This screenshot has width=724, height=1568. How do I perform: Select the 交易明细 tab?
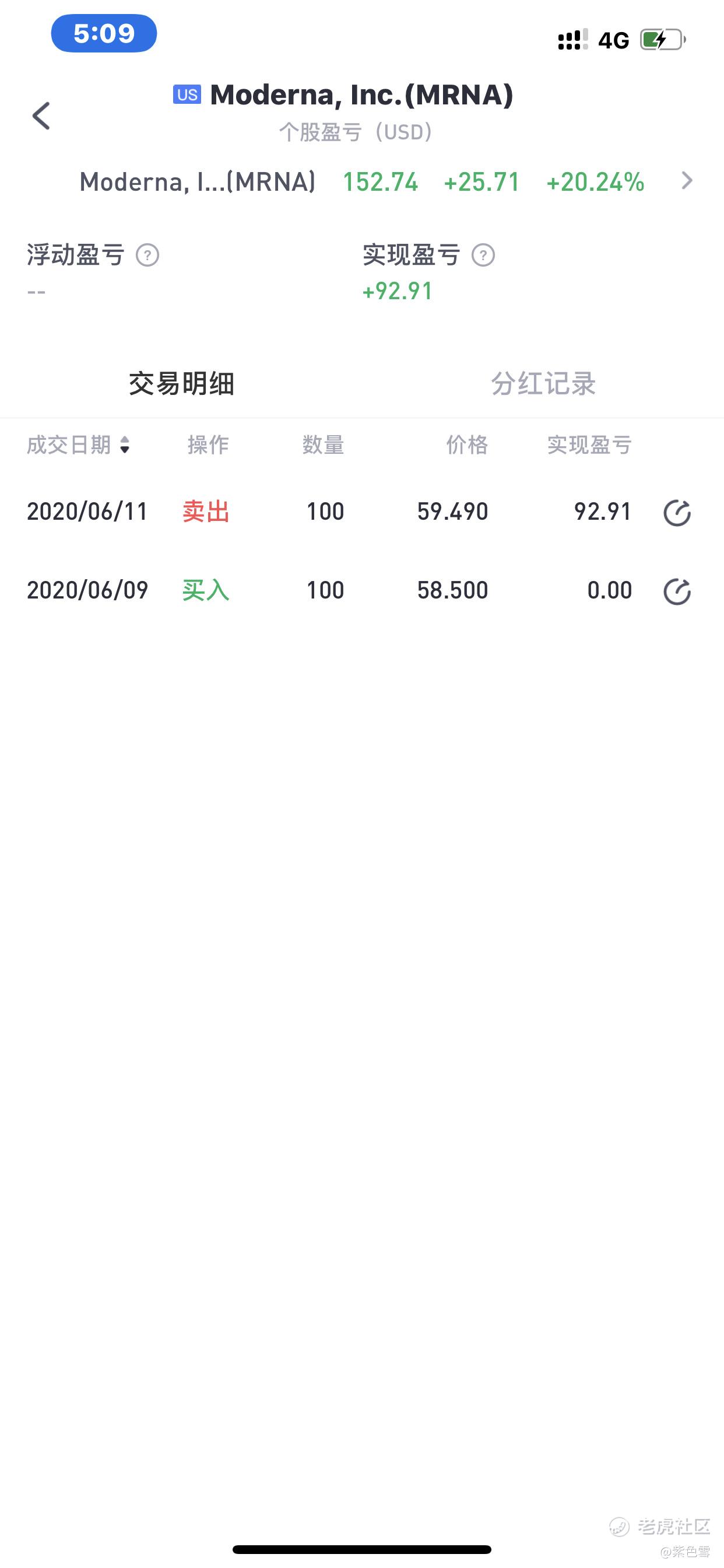coord(181,383)
